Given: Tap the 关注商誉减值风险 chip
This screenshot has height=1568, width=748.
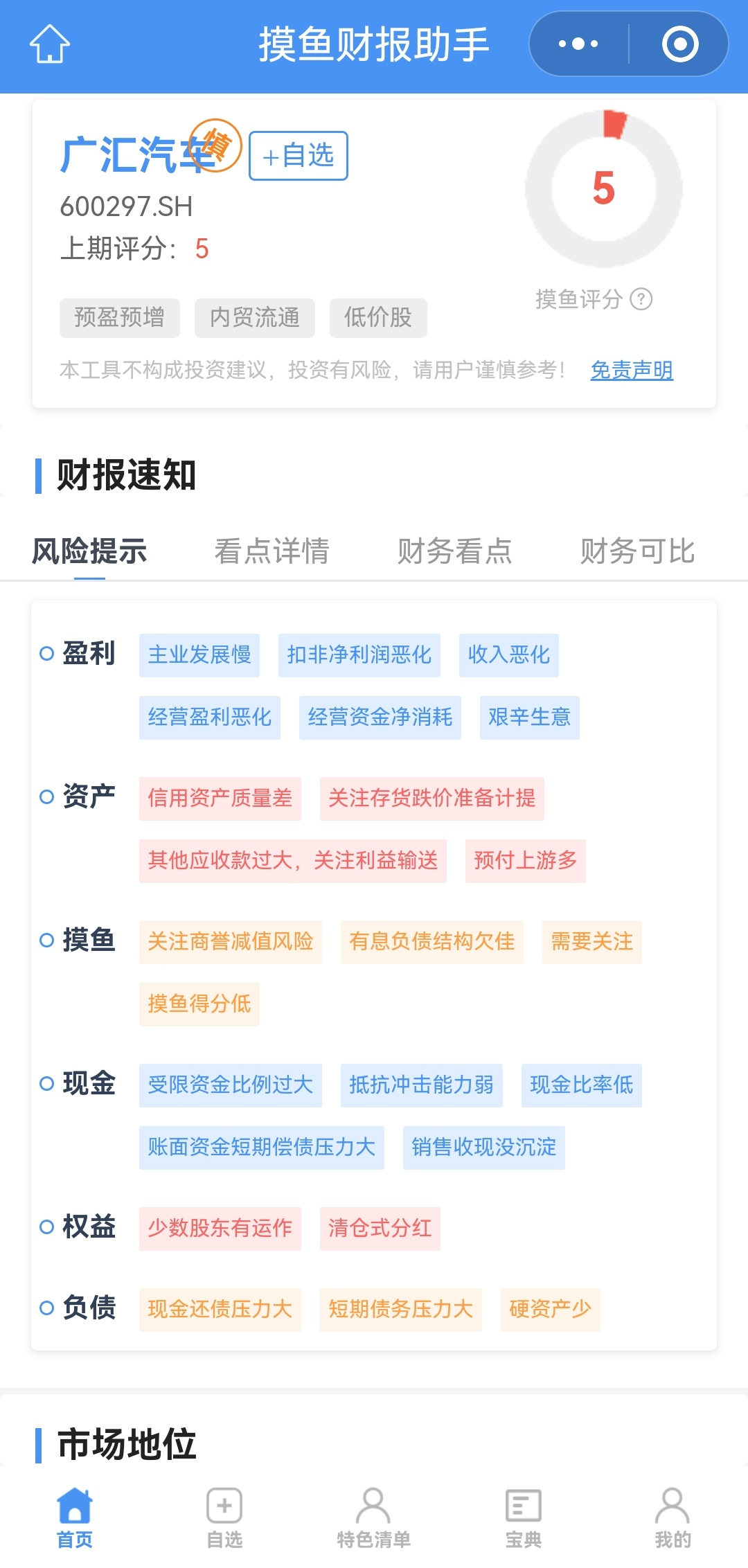Looking at the screenshot, I should [x=230, y=942].
